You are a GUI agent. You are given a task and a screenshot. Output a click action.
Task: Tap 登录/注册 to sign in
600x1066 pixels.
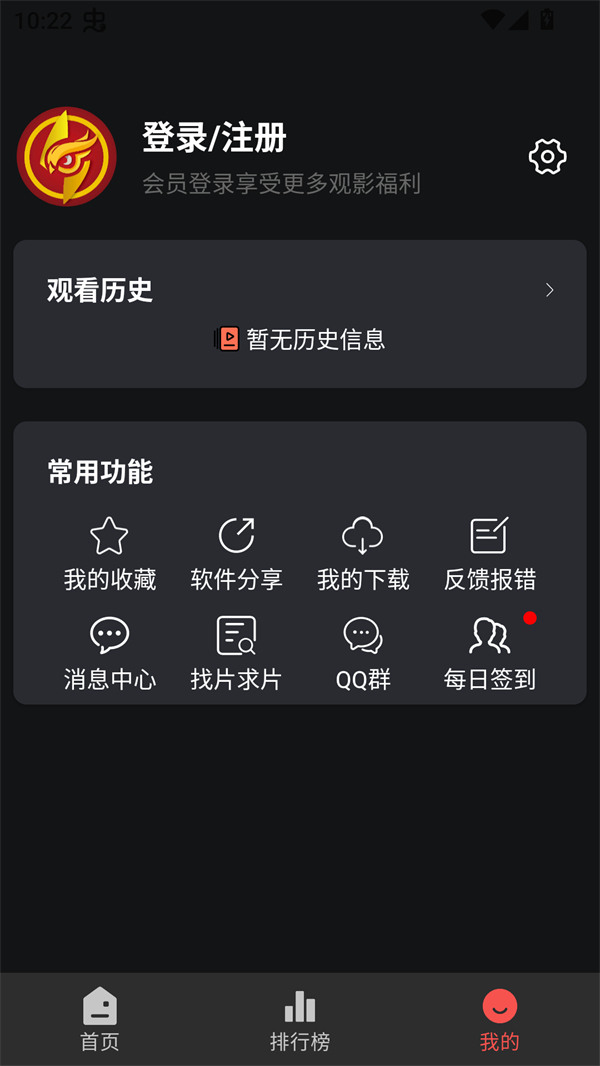pos(215,138)
